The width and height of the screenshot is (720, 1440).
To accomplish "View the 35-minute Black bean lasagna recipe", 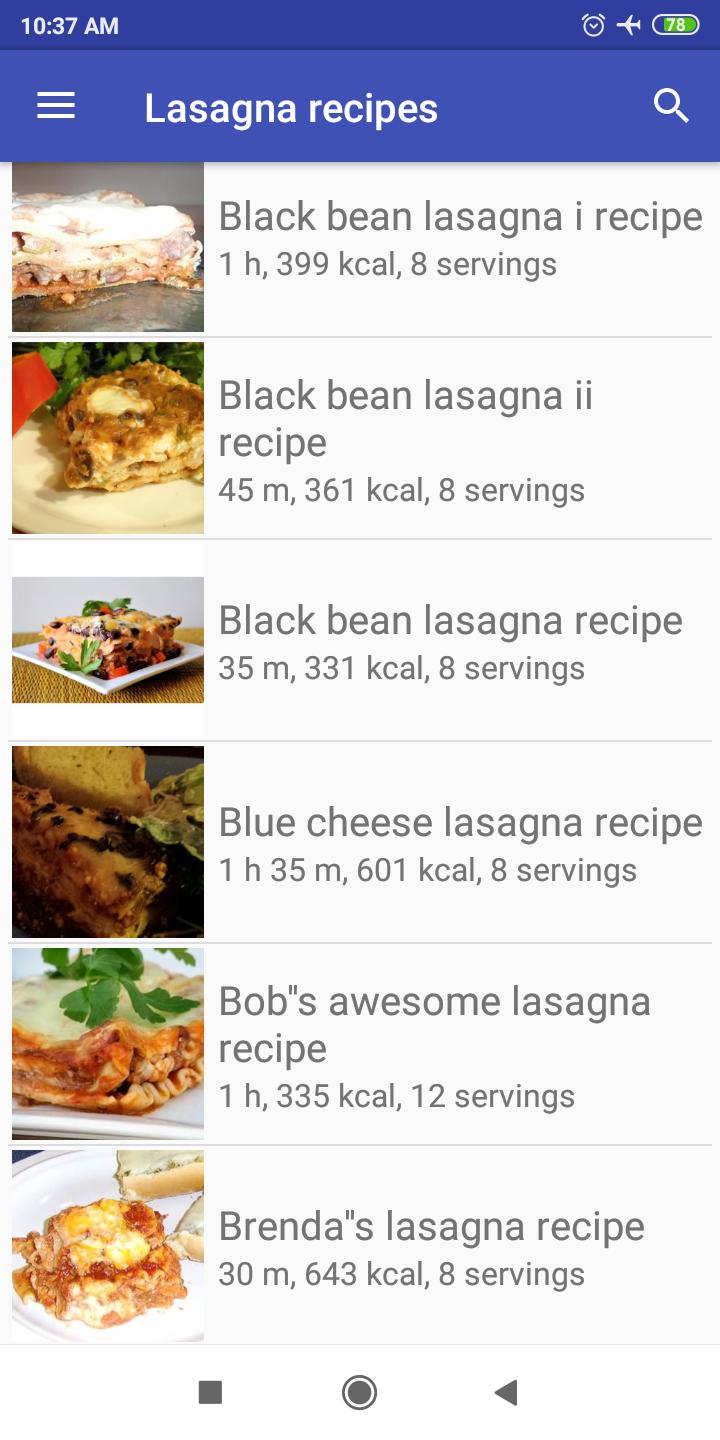I will 360,640.
